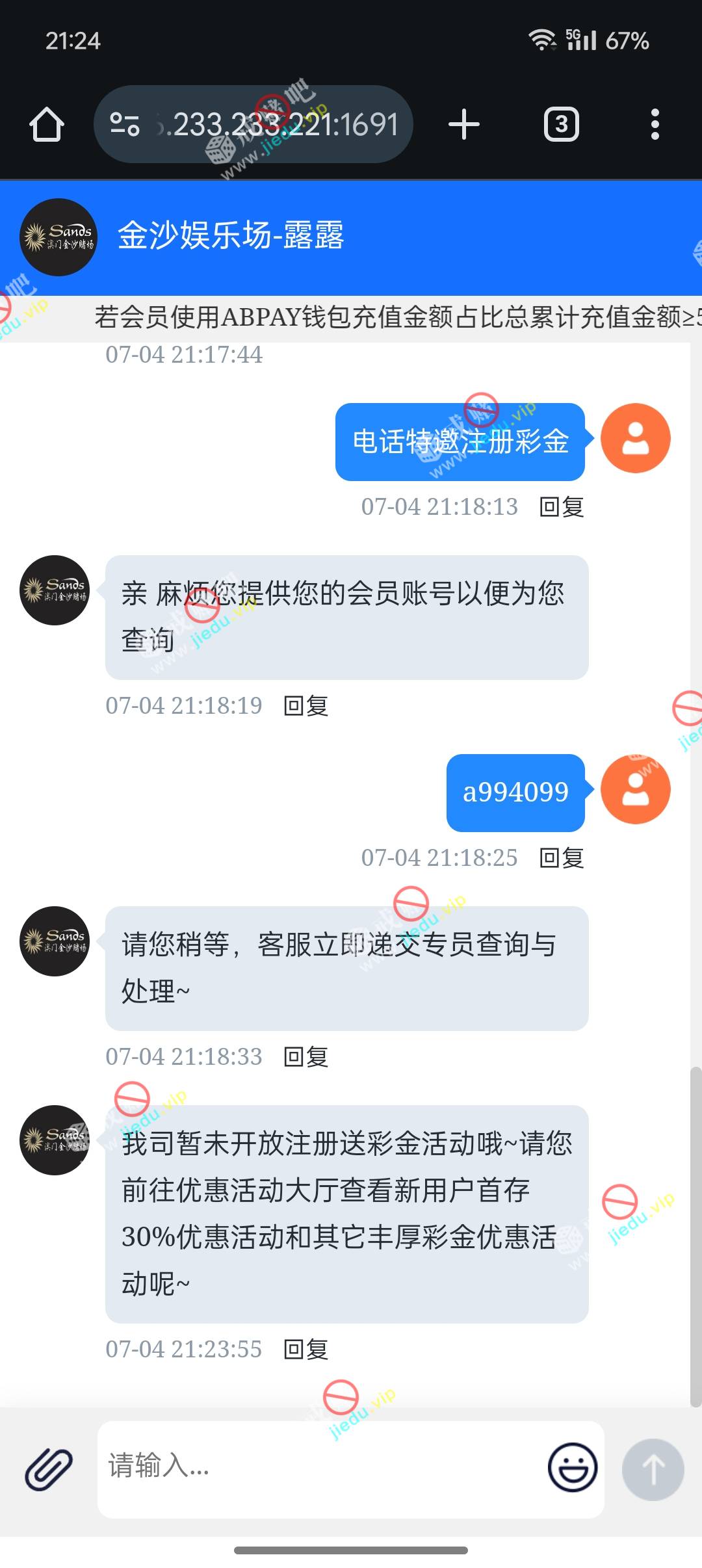Reply to the 电话特邀注册彩金 message
The width and height of the screenshot is (702, 1568).
pyautogui.click(x=562, y=507)
